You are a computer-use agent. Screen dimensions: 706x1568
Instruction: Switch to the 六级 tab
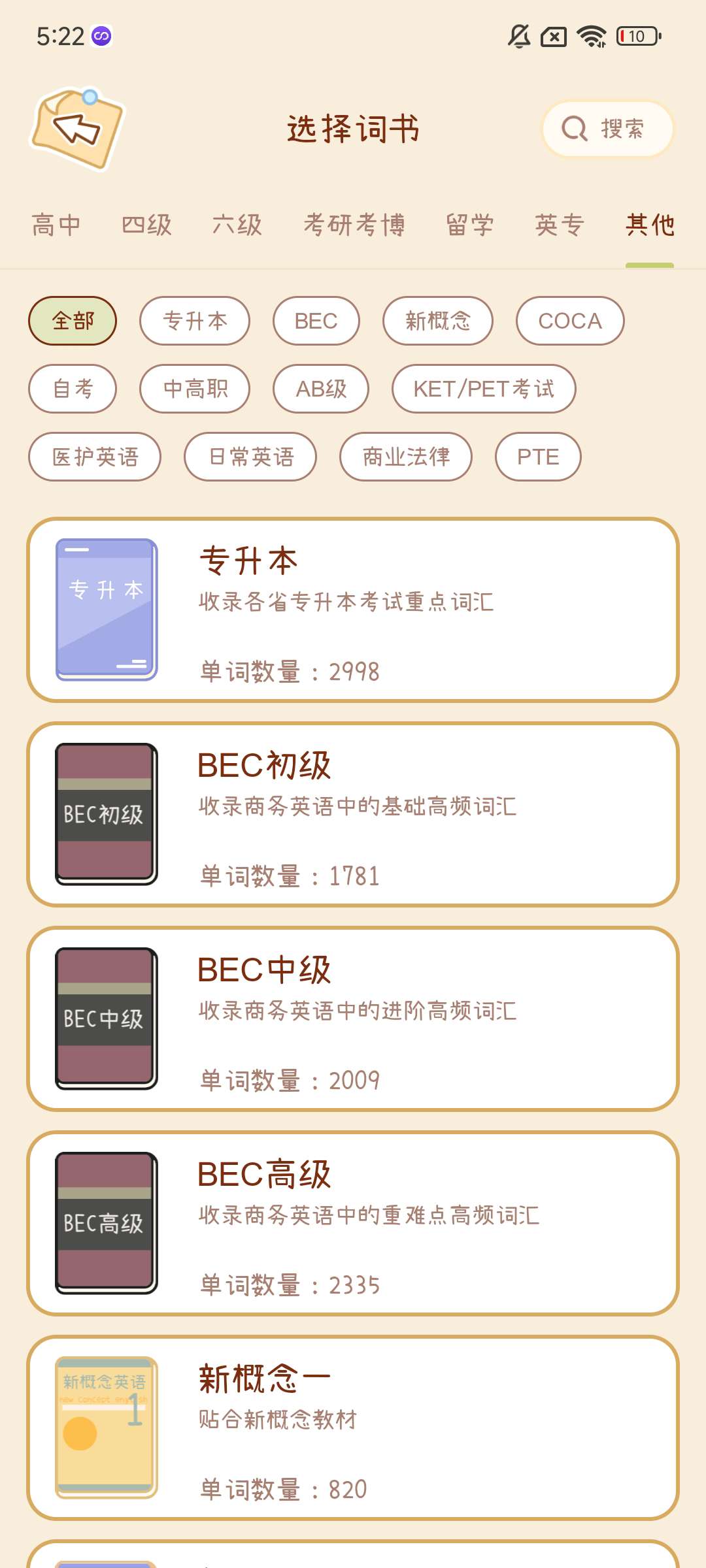237,225
